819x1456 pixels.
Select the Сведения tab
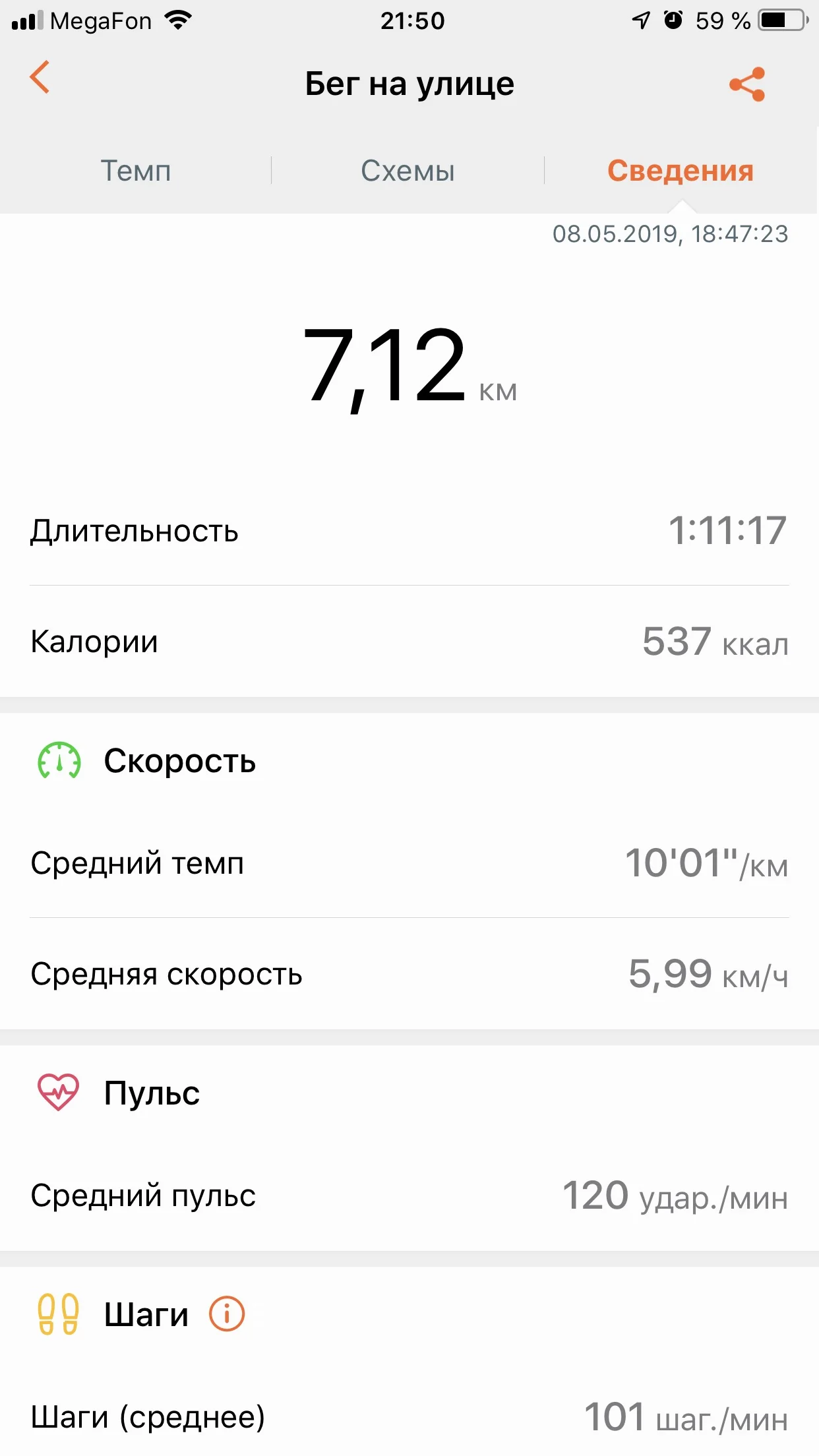(x=680, y=171)
